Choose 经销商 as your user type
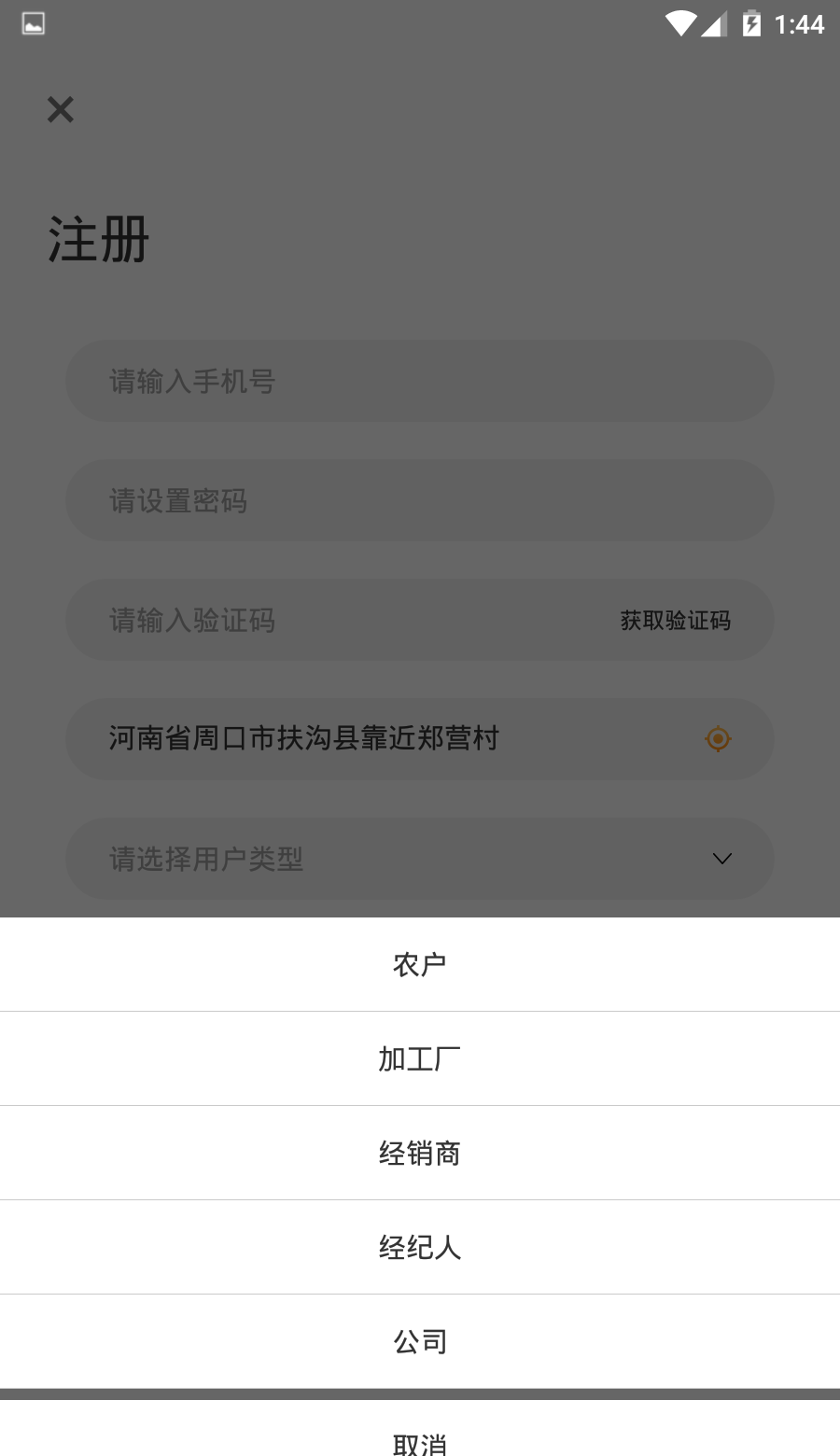Image resolution: width=840 pixels, height=1456 pixels. click(420, 1153)
